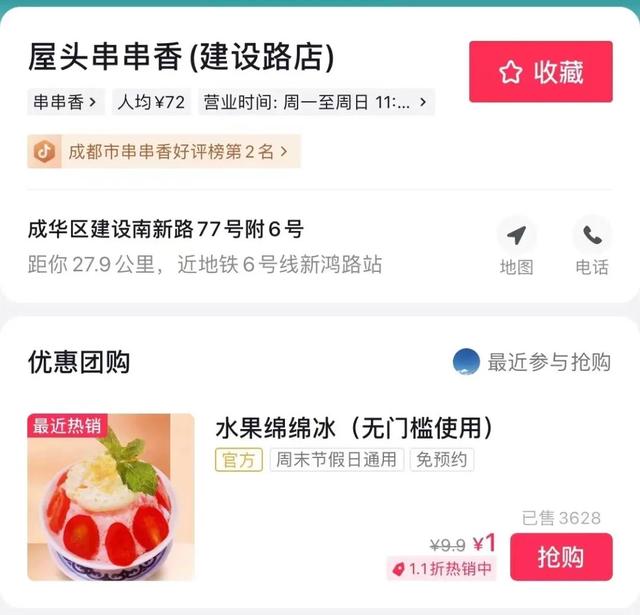Viewport: 640px width, 615px height.
Task: Open the 地图 map location
Action: [516, 246]
